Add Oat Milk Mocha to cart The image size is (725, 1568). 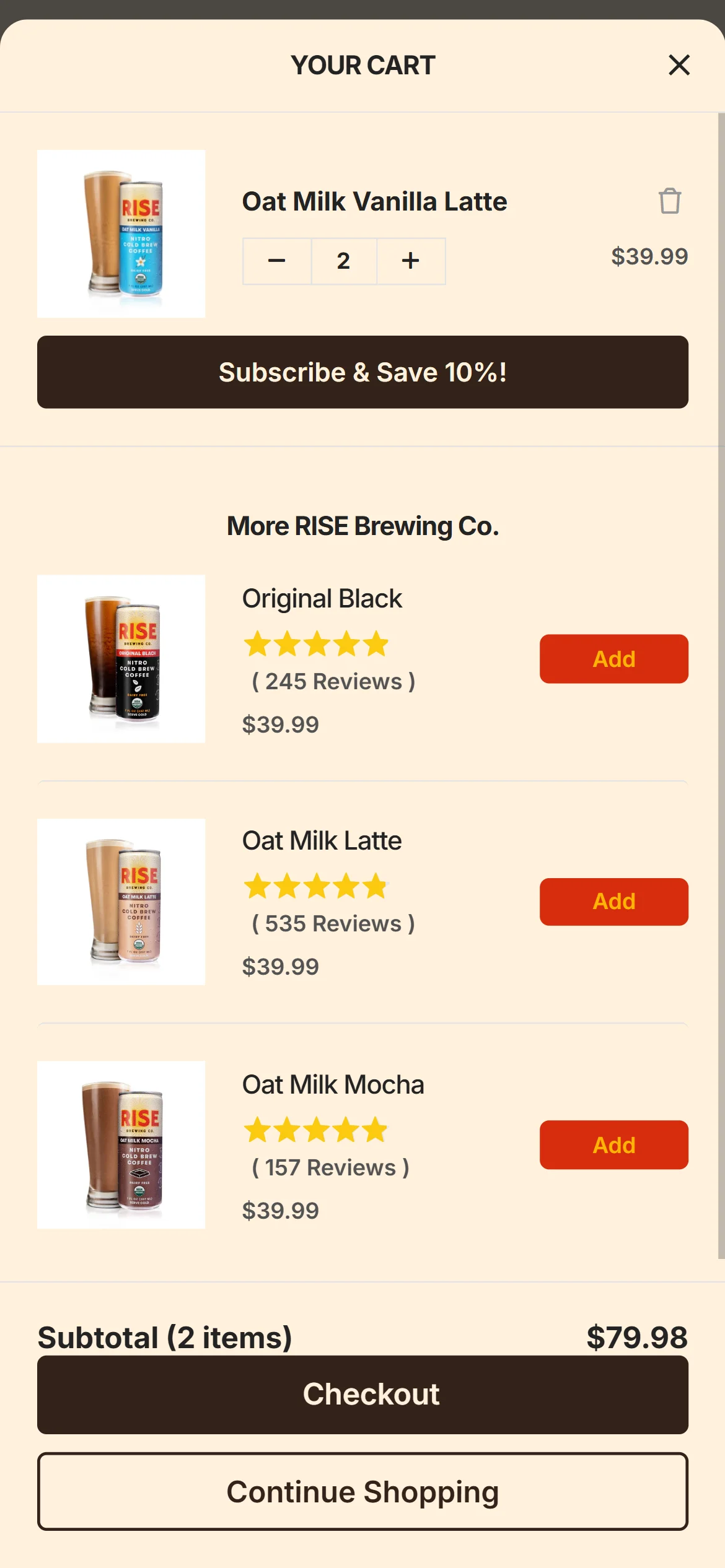613,1145
